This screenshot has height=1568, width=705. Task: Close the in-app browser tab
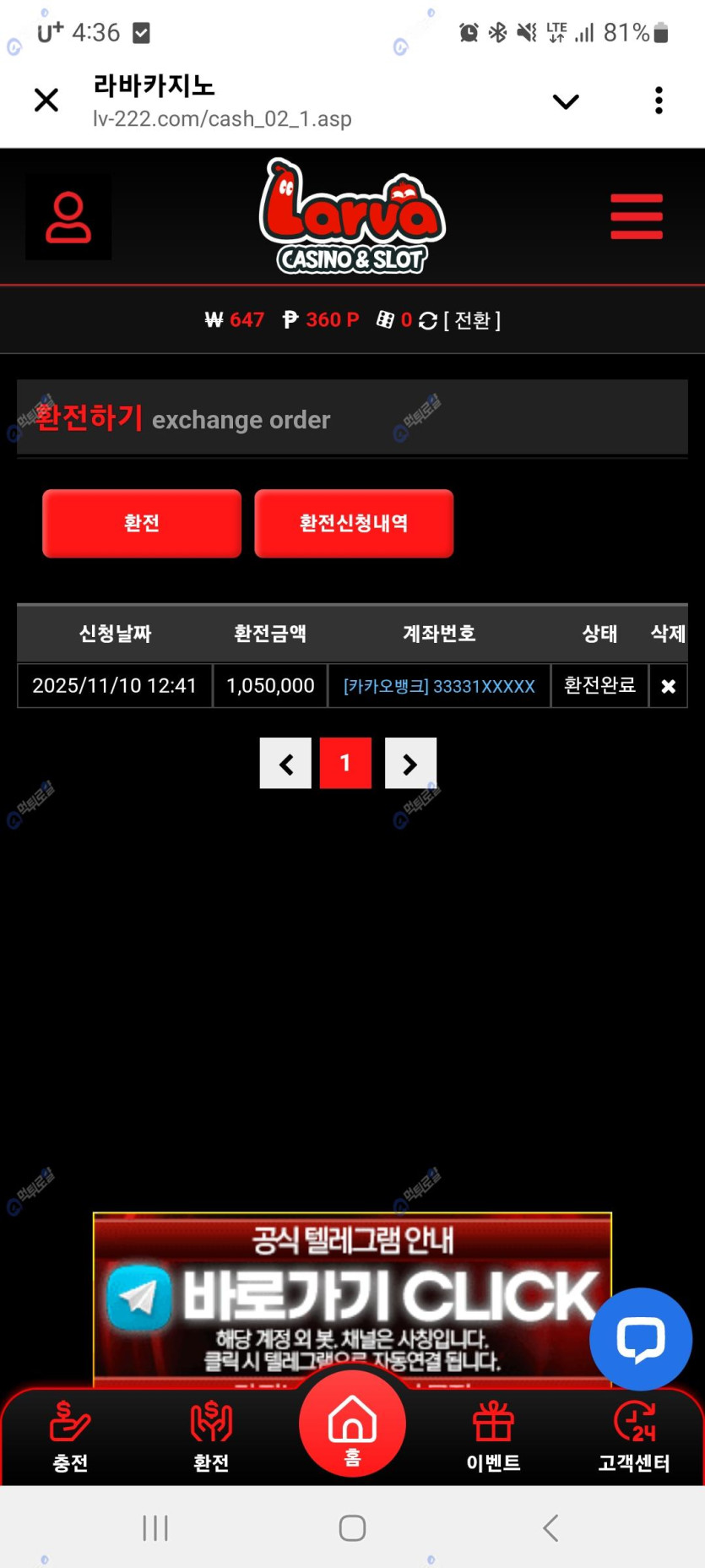click(46, 101)
